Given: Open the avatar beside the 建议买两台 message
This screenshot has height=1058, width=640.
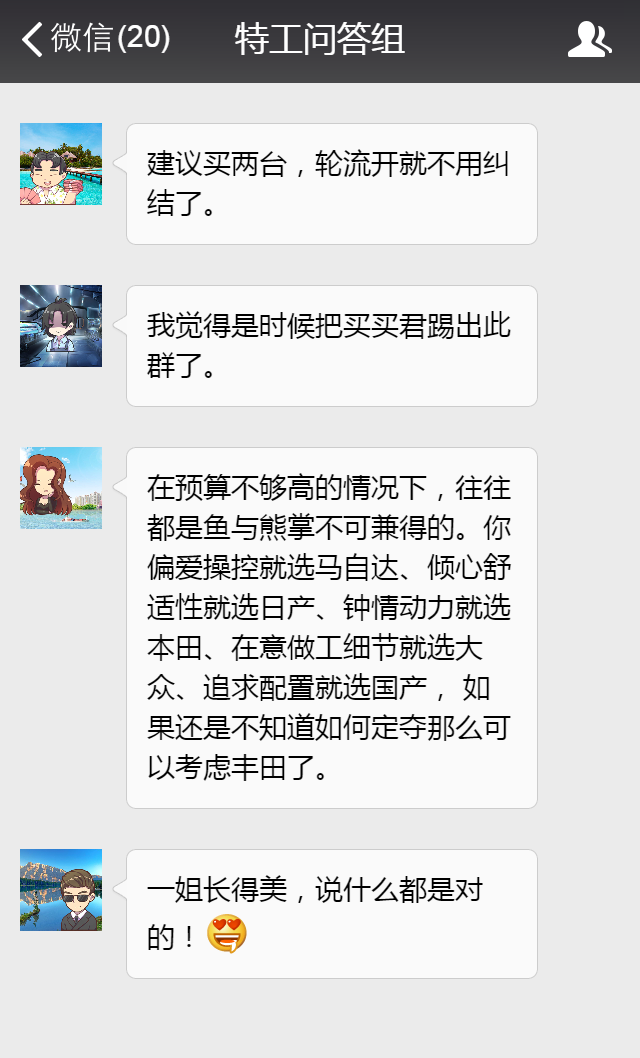Looking at the screenshot, I should click(61, 164).
